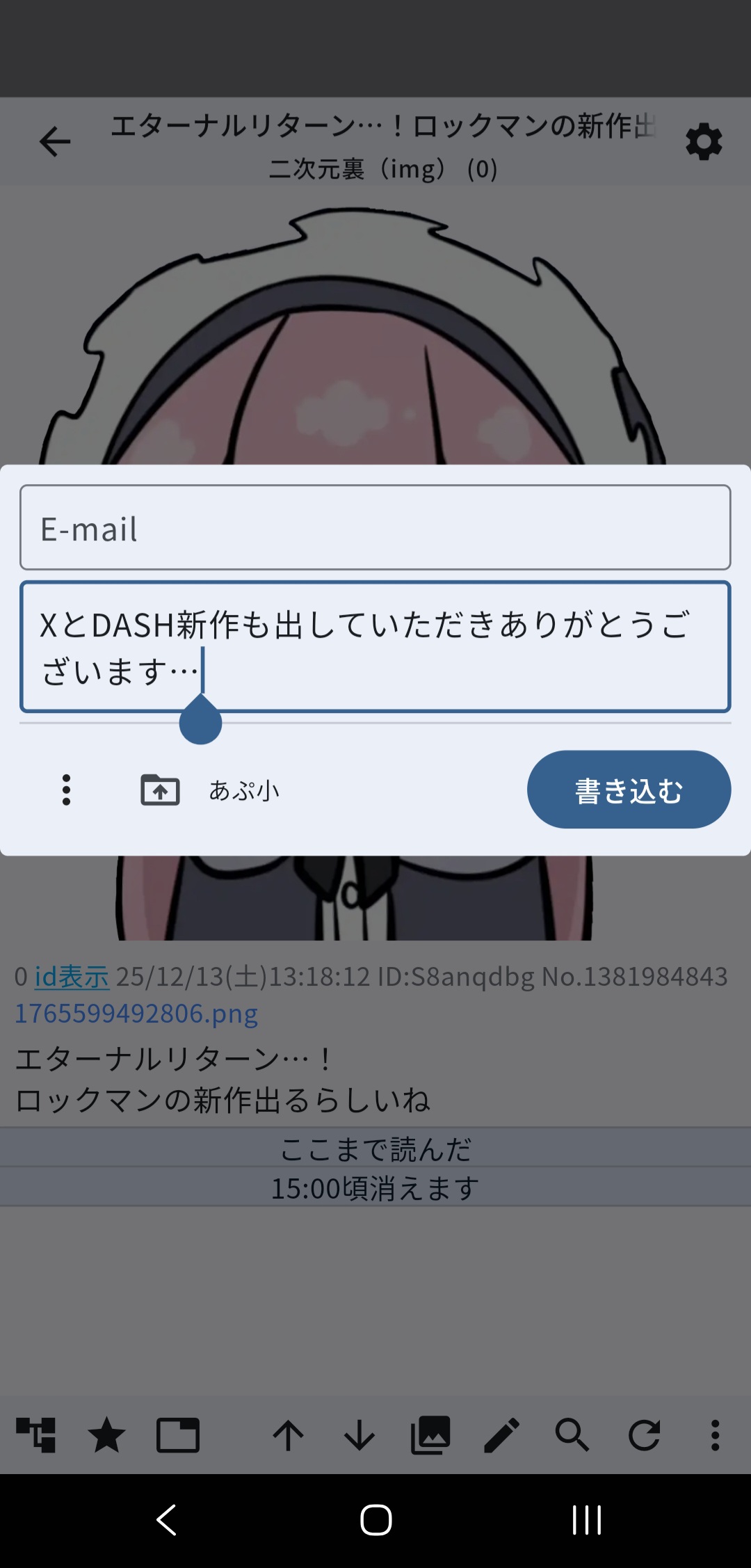Tap the pencil write icon
The image size is (751, 1568).
[501, 1435]
